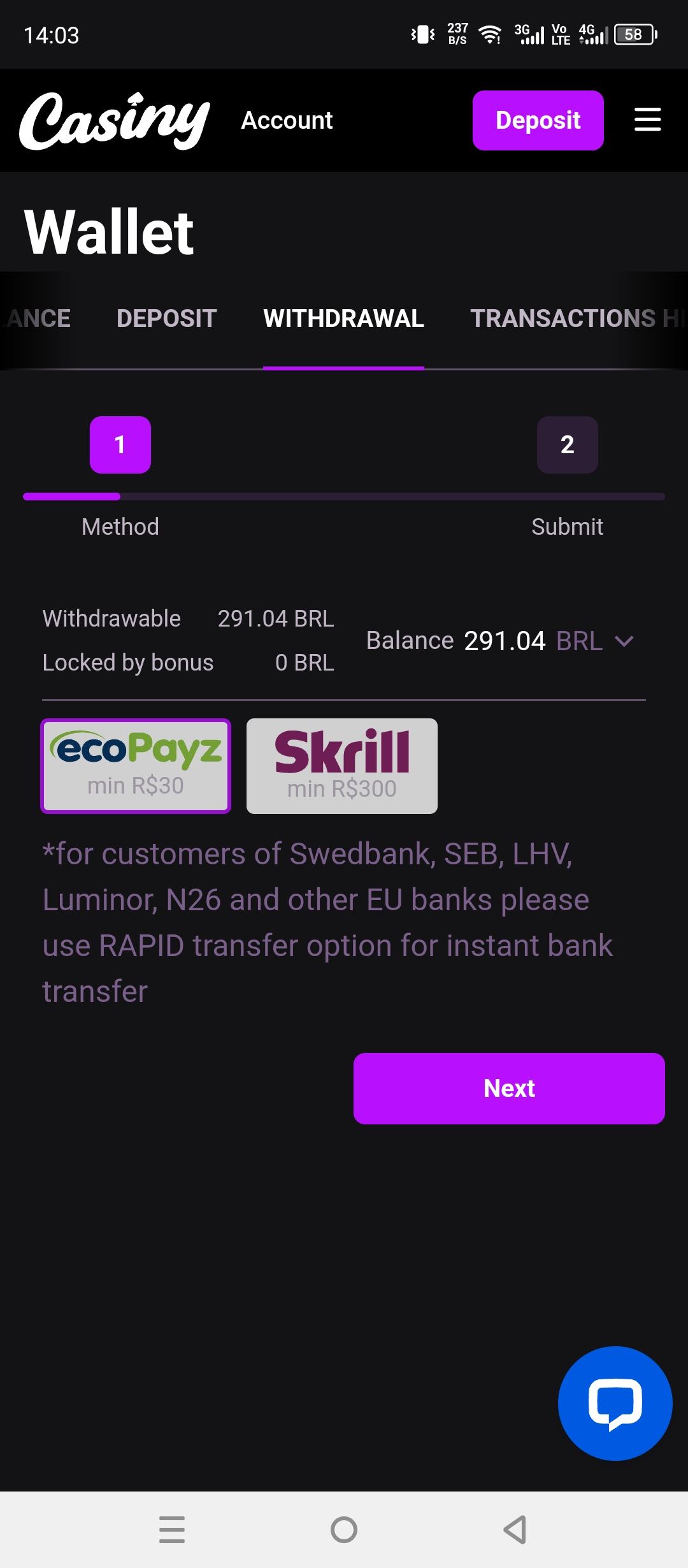Open the Transactions History tab
Viewport: 688px width, 1568px height.
click(x=573, y=318)
